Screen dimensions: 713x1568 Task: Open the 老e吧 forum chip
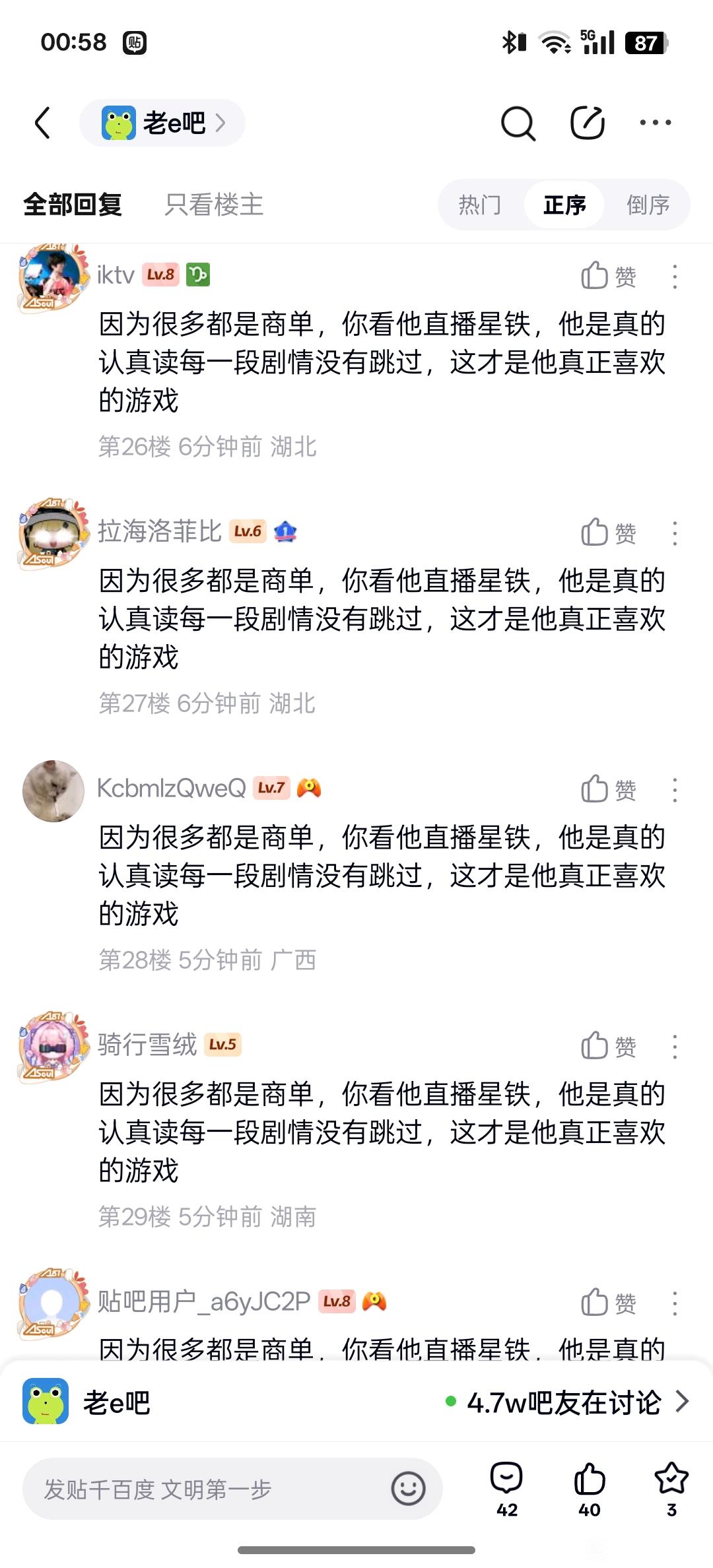[162, 123]
